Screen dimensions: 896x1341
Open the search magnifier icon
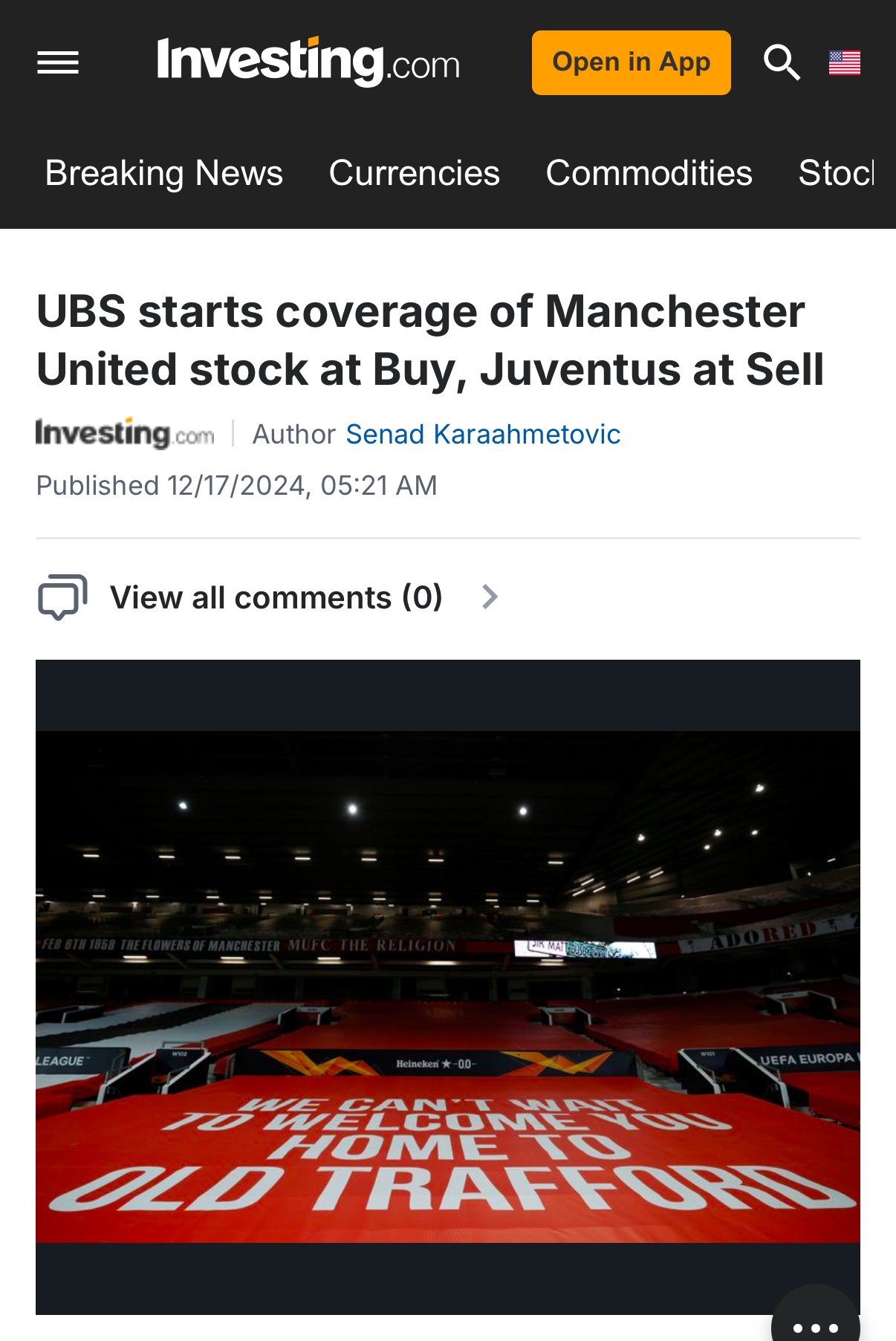pos(782,62)
